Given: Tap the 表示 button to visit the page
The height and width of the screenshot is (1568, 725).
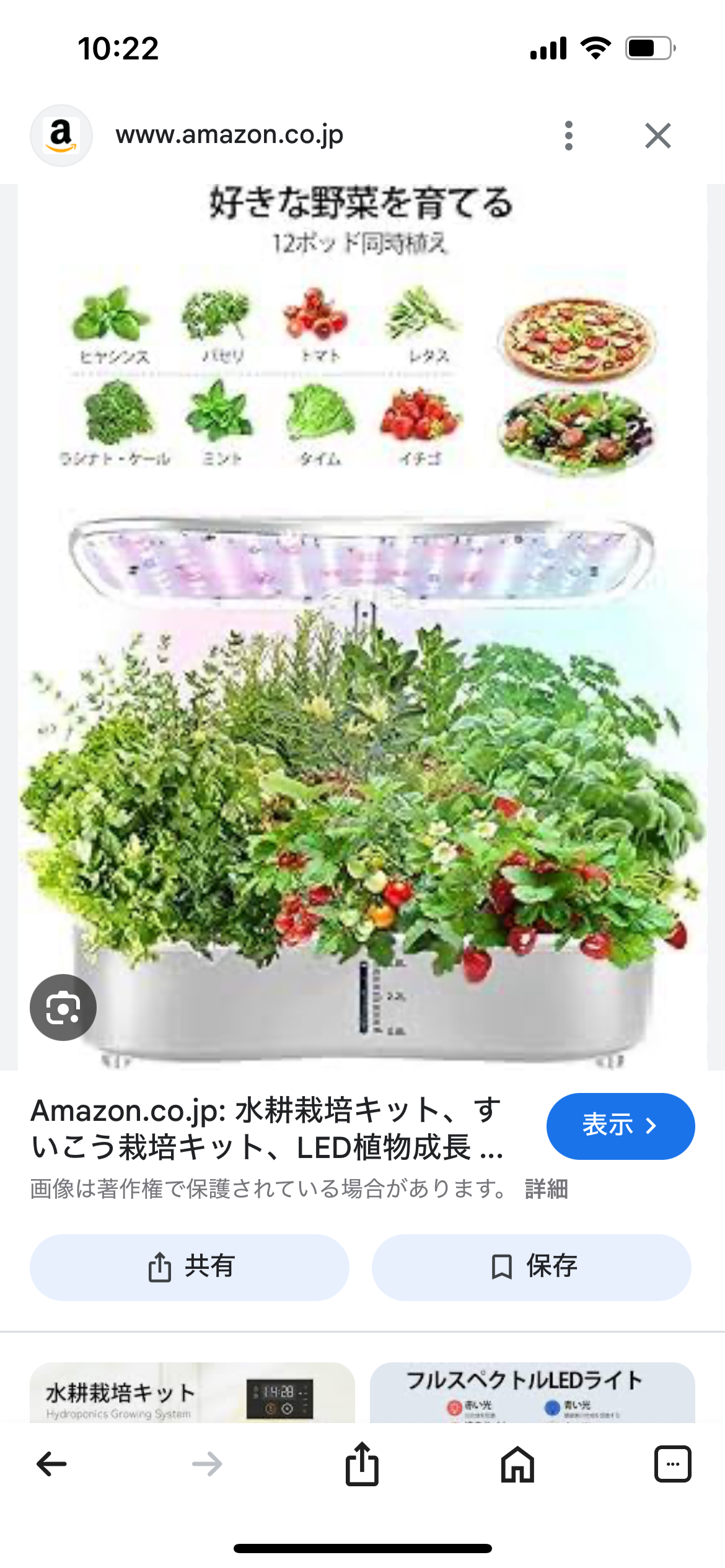Looking at the screenshot, I should point(620,1126).
